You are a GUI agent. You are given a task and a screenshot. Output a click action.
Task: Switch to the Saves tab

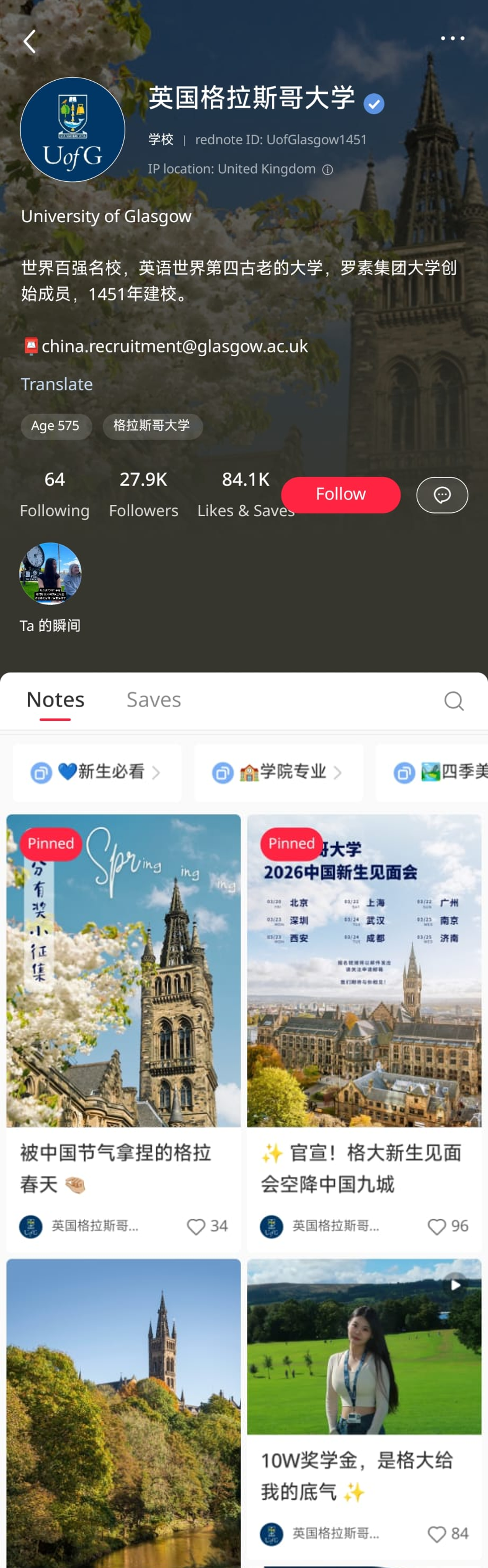point(153,699)
